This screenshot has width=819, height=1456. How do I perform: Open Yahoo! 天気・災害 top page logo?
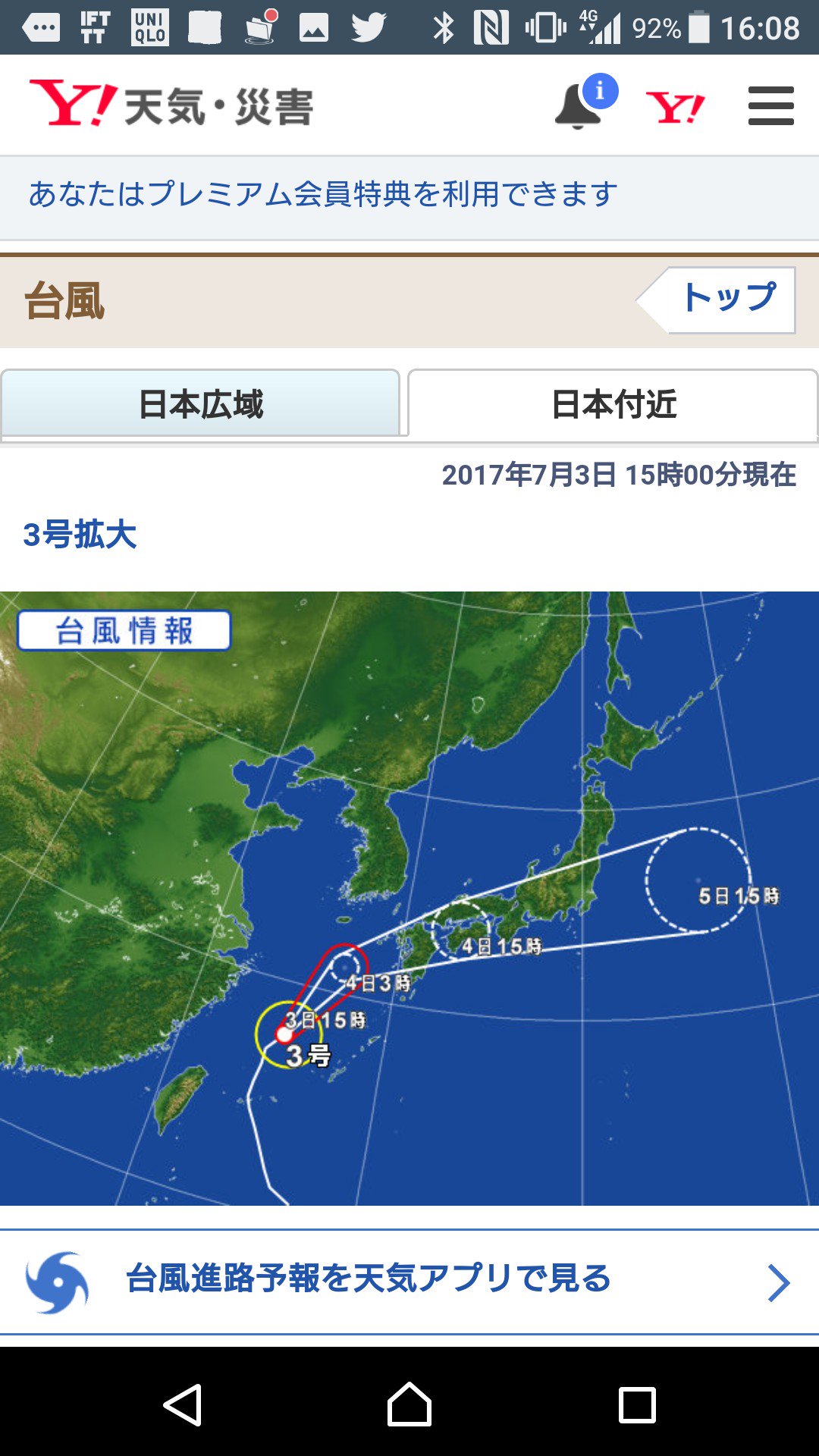[171, 105]
